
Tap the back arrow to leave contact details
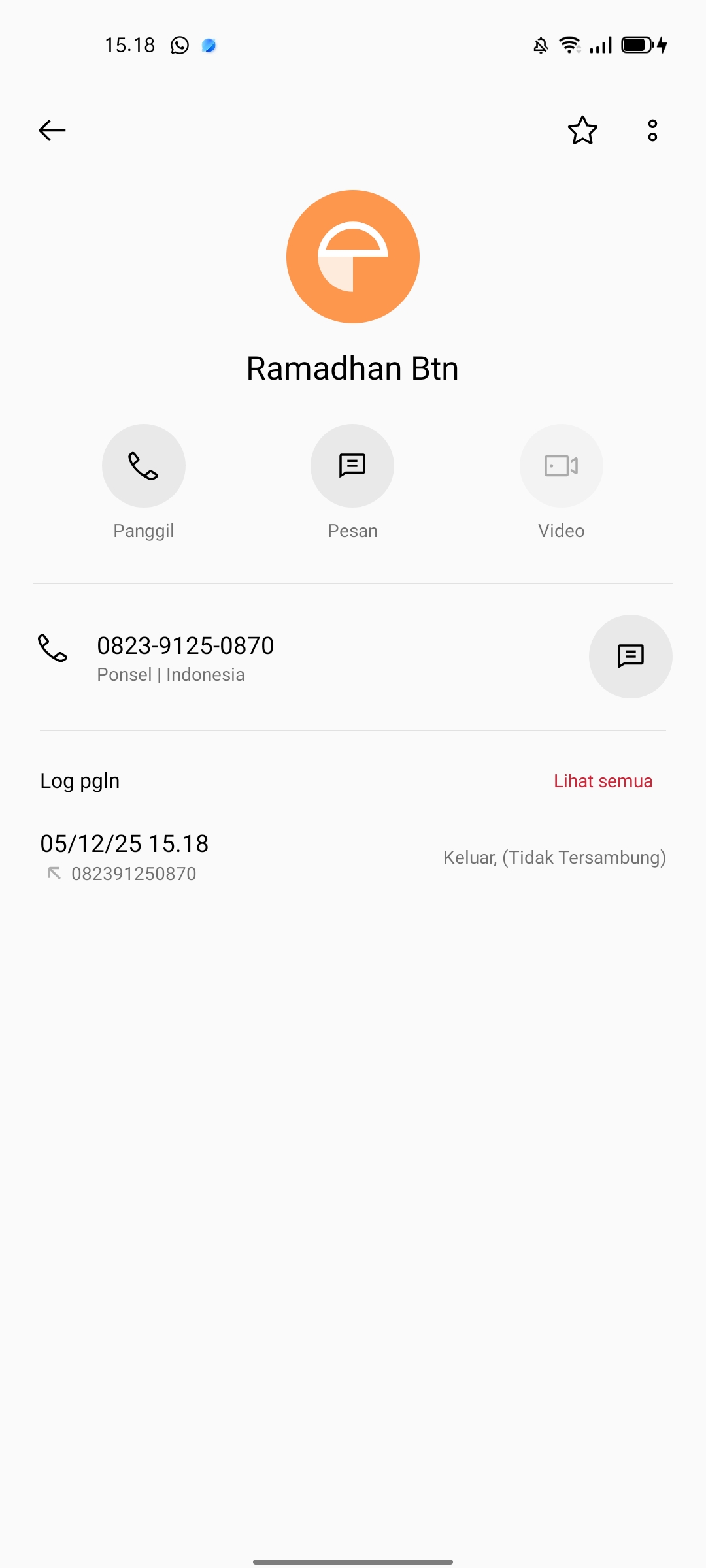(52, 130)
